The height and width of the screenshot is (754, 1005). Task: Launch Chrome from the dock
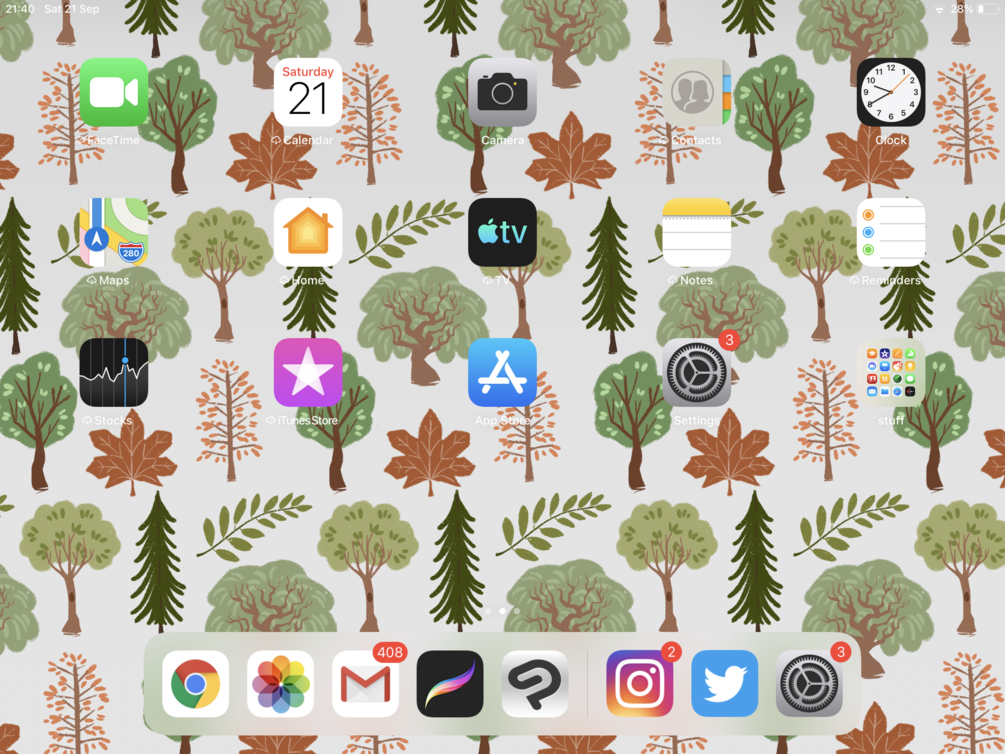tap(195, 684)
